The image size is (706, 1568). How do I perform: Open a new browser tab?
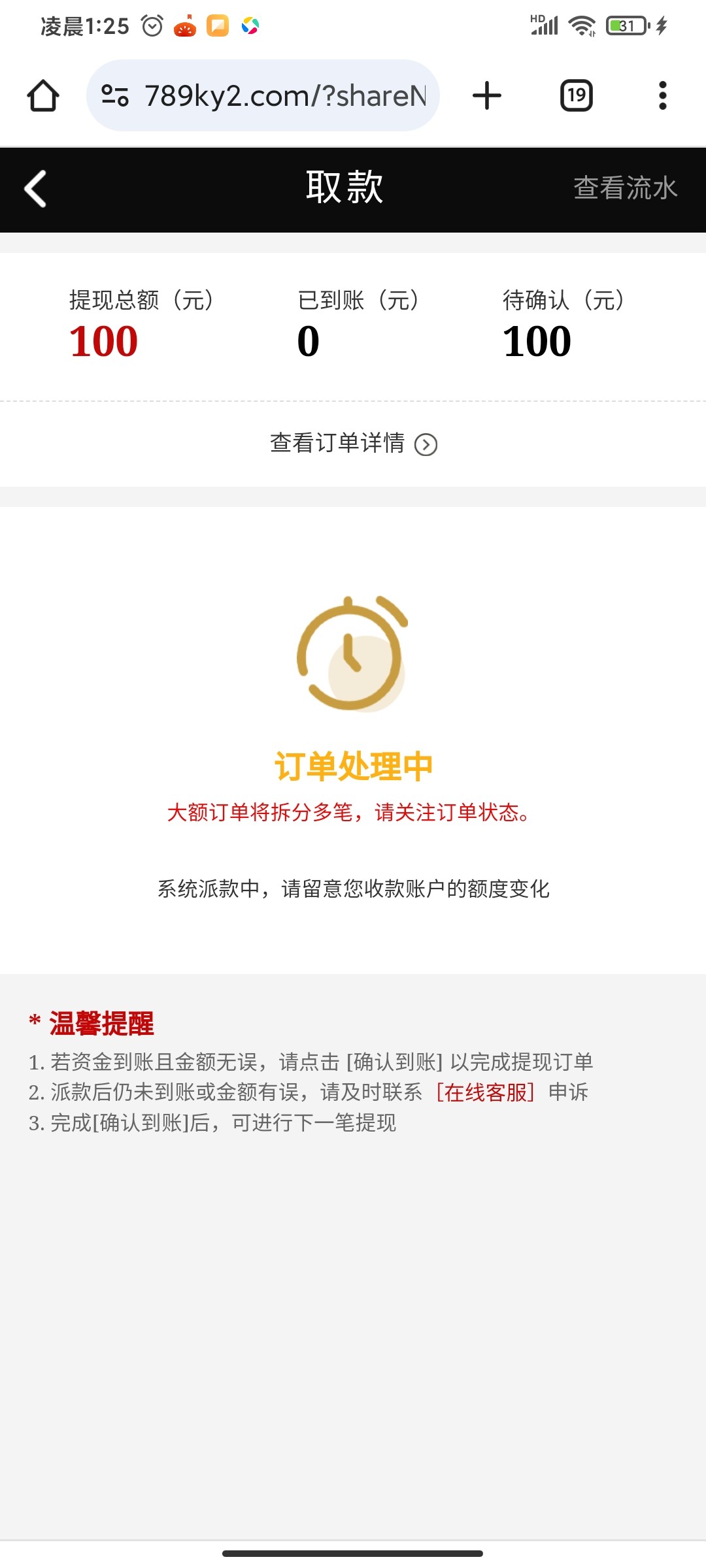point(487,96)
